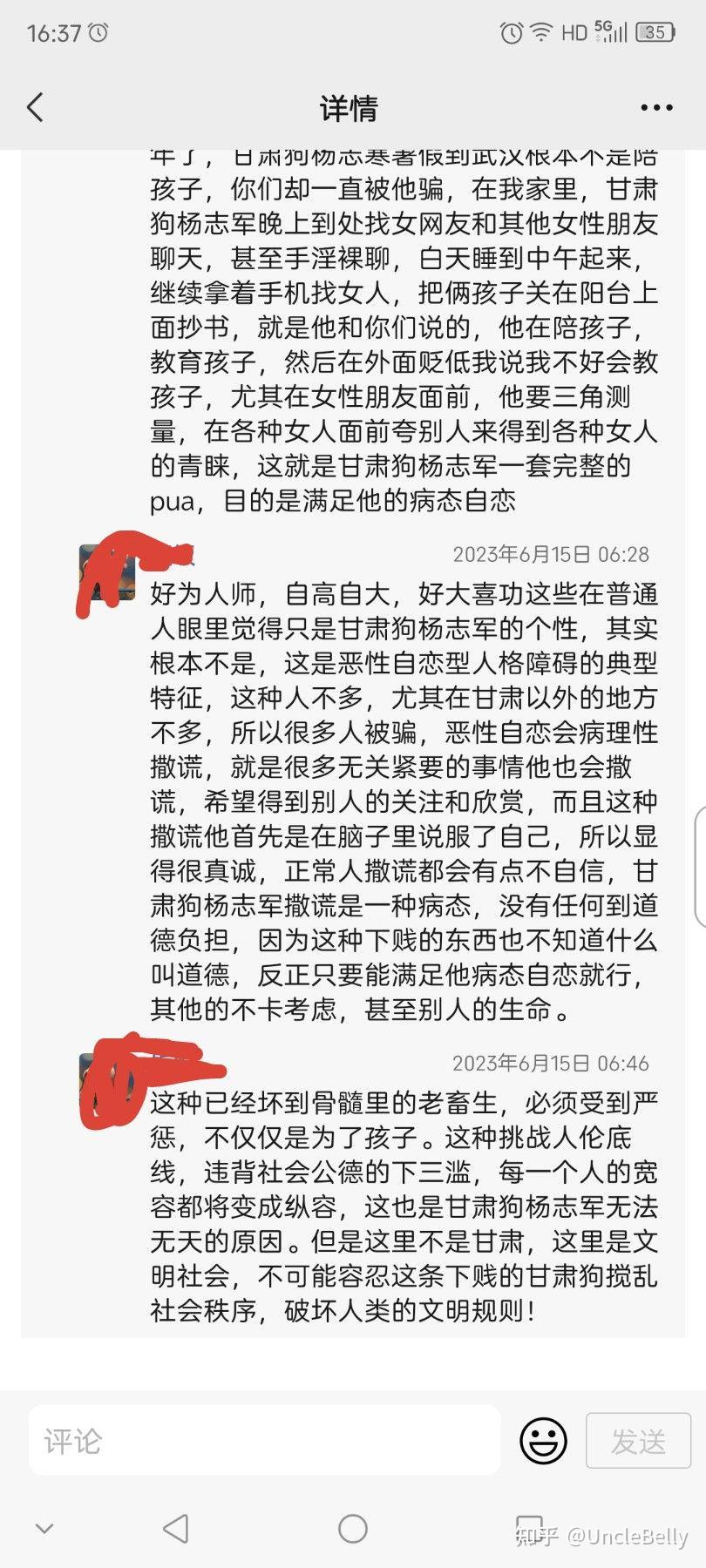Tap the 评论 comment input field
The width and height of the screenshot is (706, 1568).
tap(264, 1441)
